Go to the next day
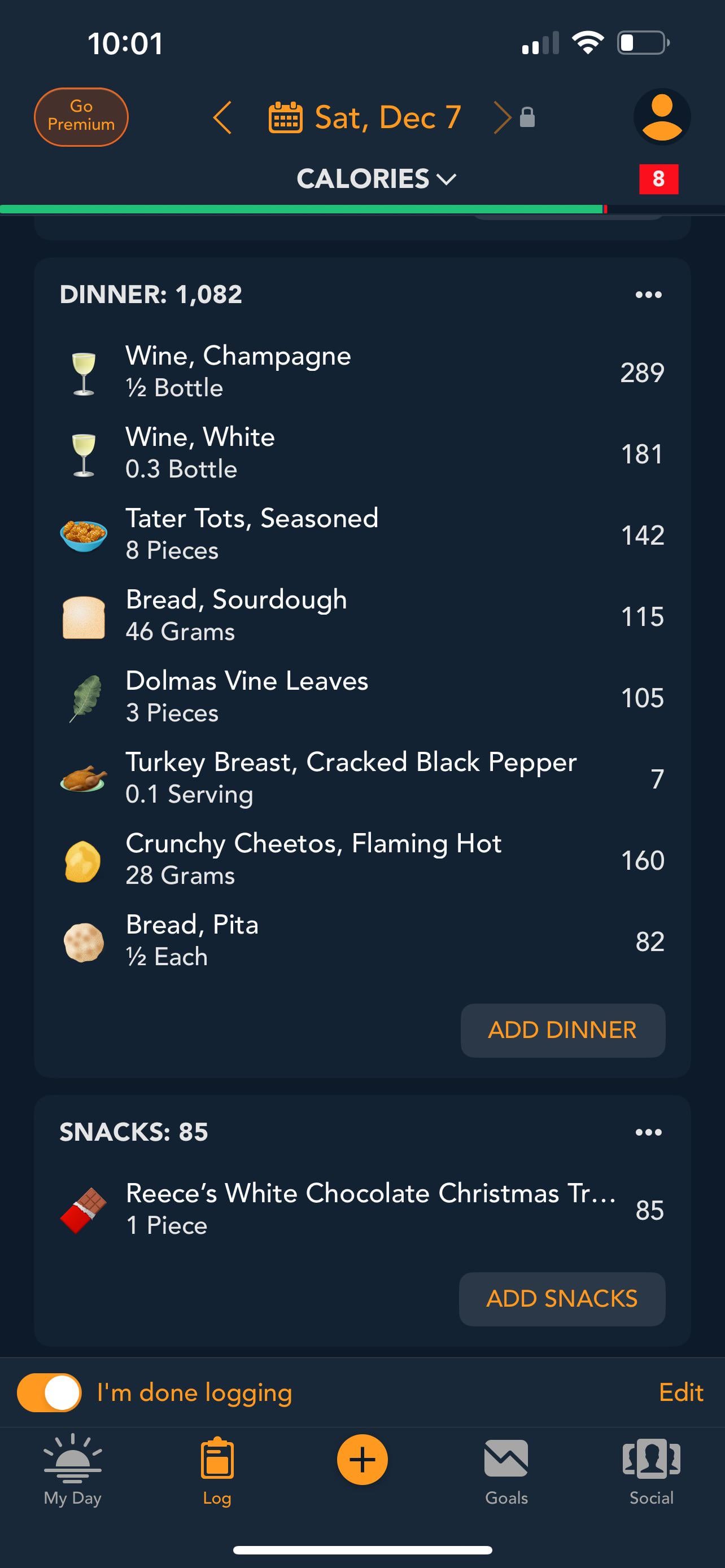Screen dimensions: 725x1568 502,117
